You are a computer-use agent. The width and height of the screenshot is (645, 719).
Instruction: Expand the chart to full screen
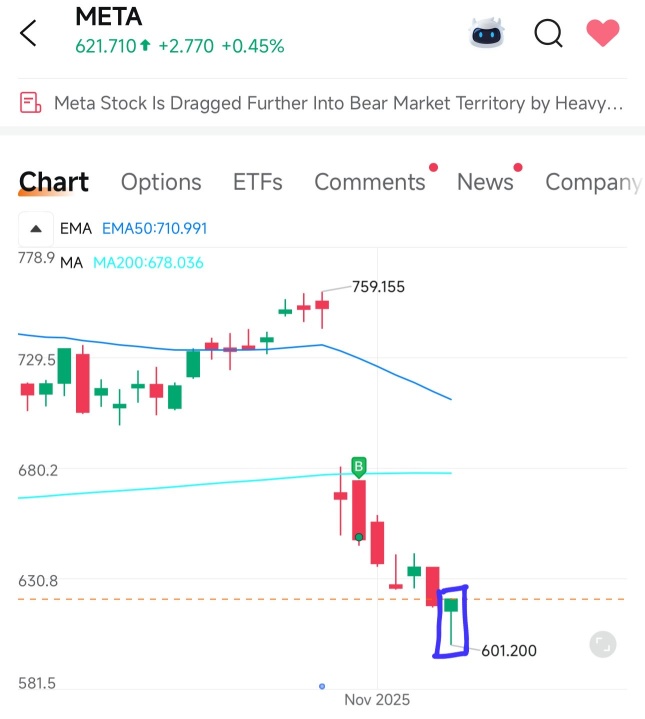pos(602,644)
